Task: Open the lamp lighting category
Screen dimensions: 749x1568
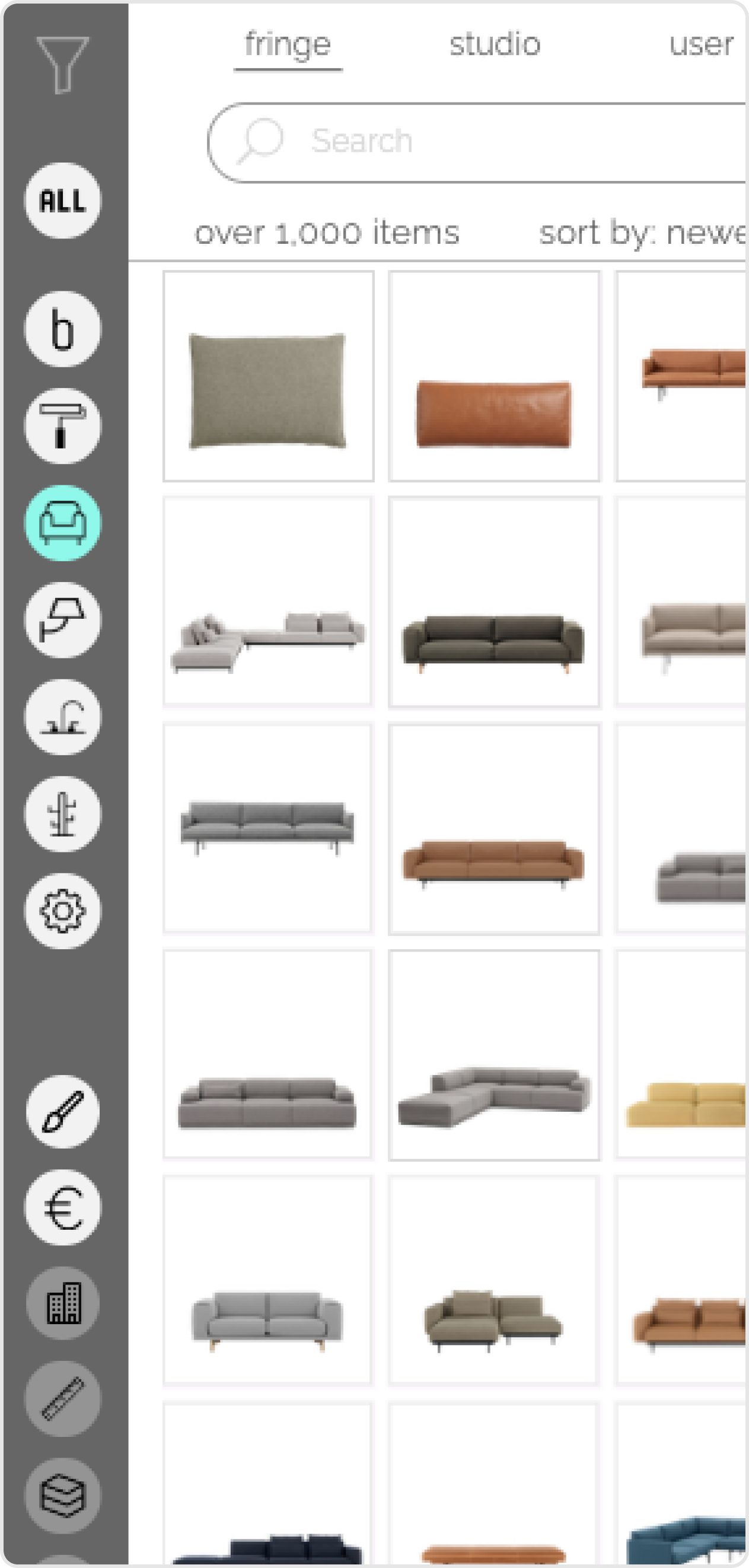Action: 63,619
